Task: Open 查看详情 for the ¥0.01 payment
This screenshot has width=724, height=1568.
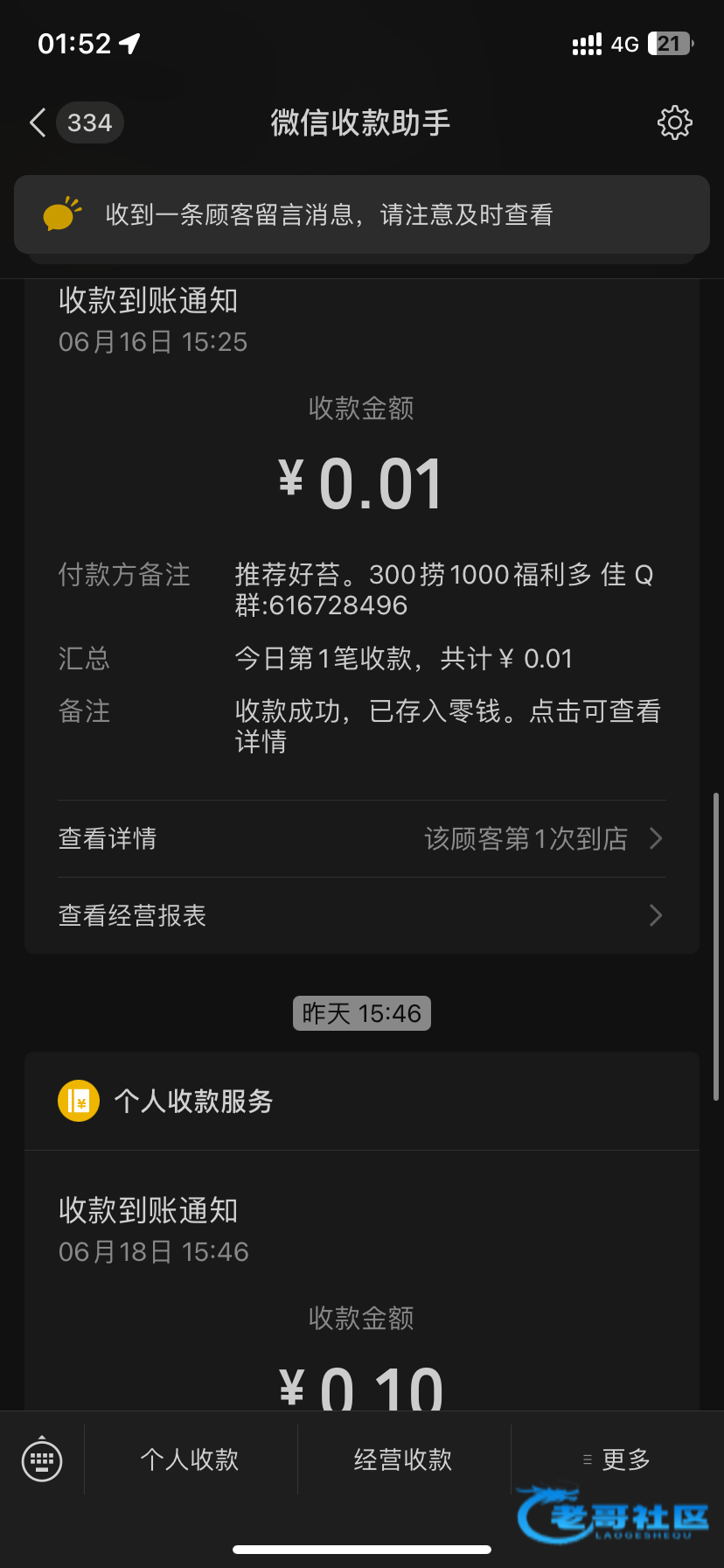Action: coord(362,838)
